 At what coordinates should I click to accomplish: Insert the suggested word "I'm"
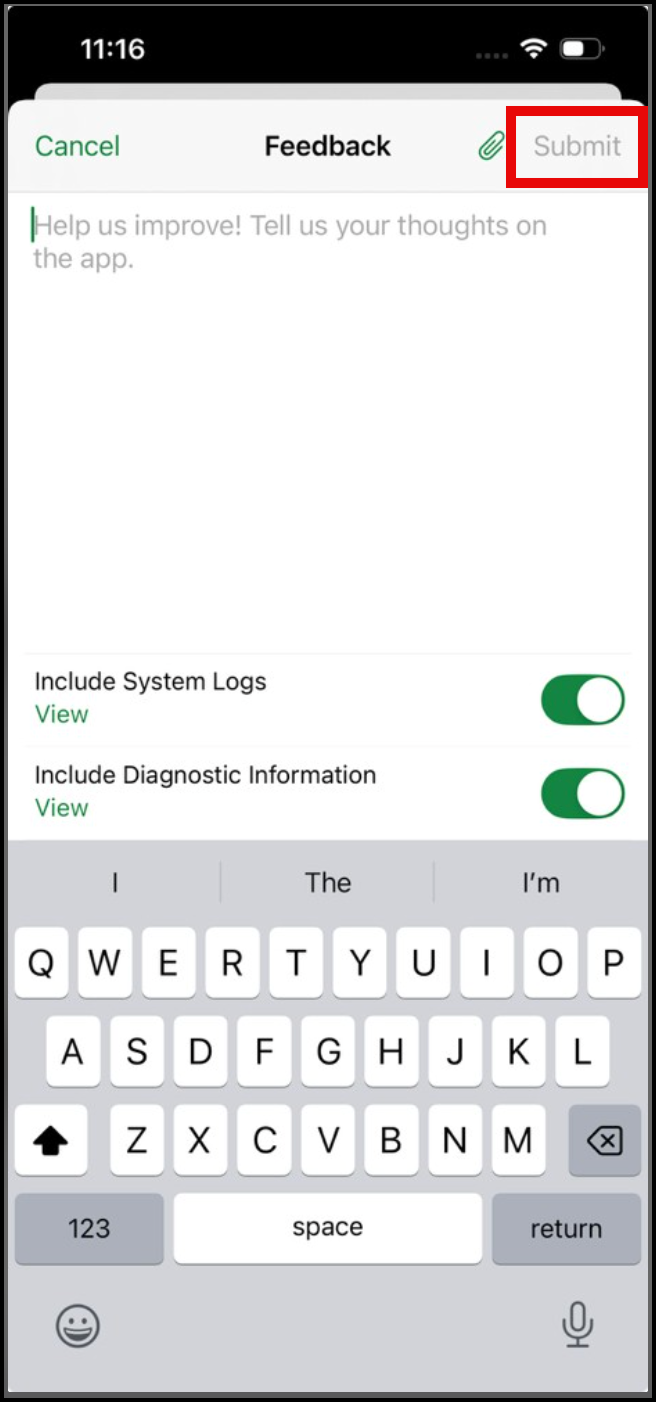541,882
